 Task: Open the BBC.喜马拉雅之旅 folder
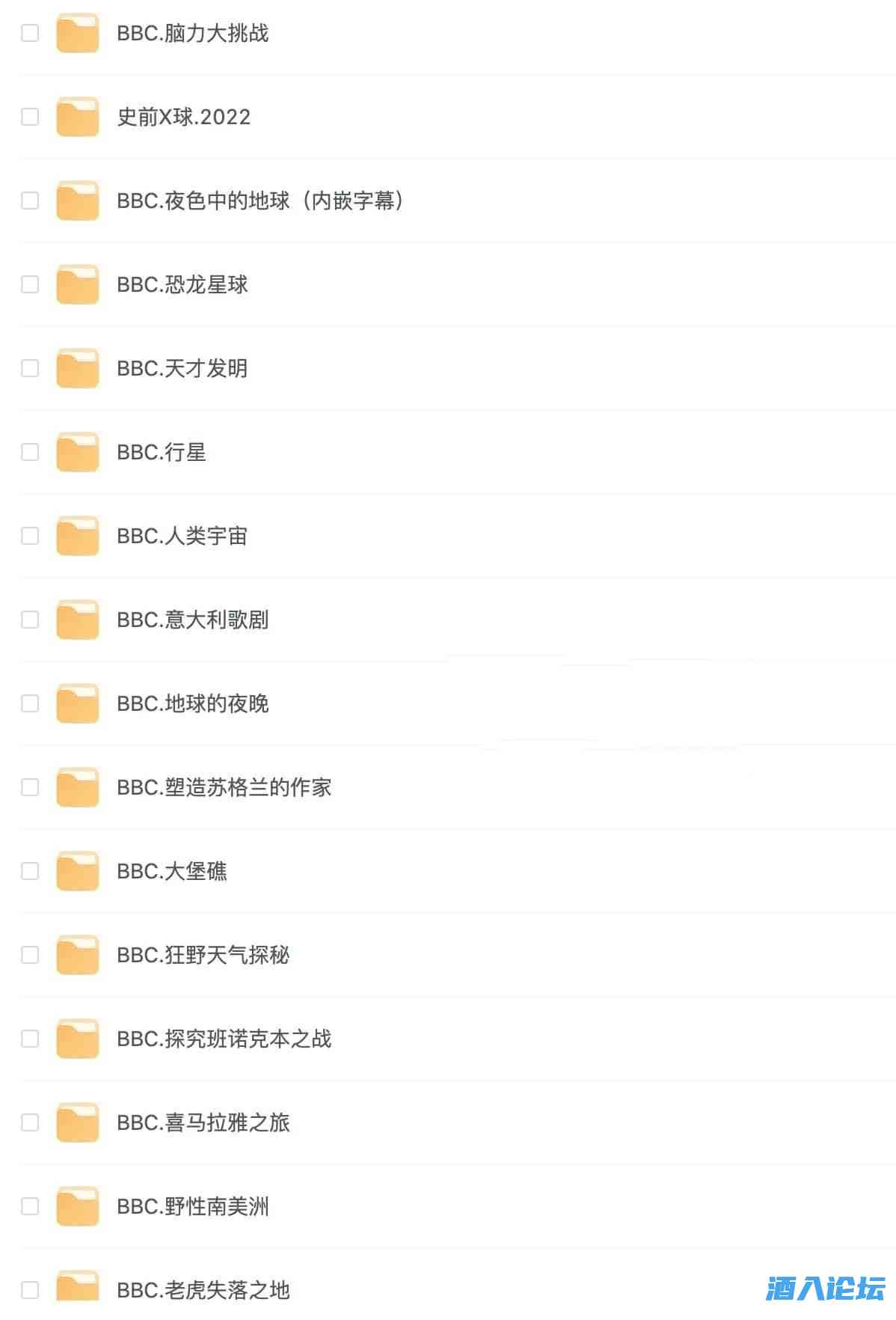[x=203, y=1122]
